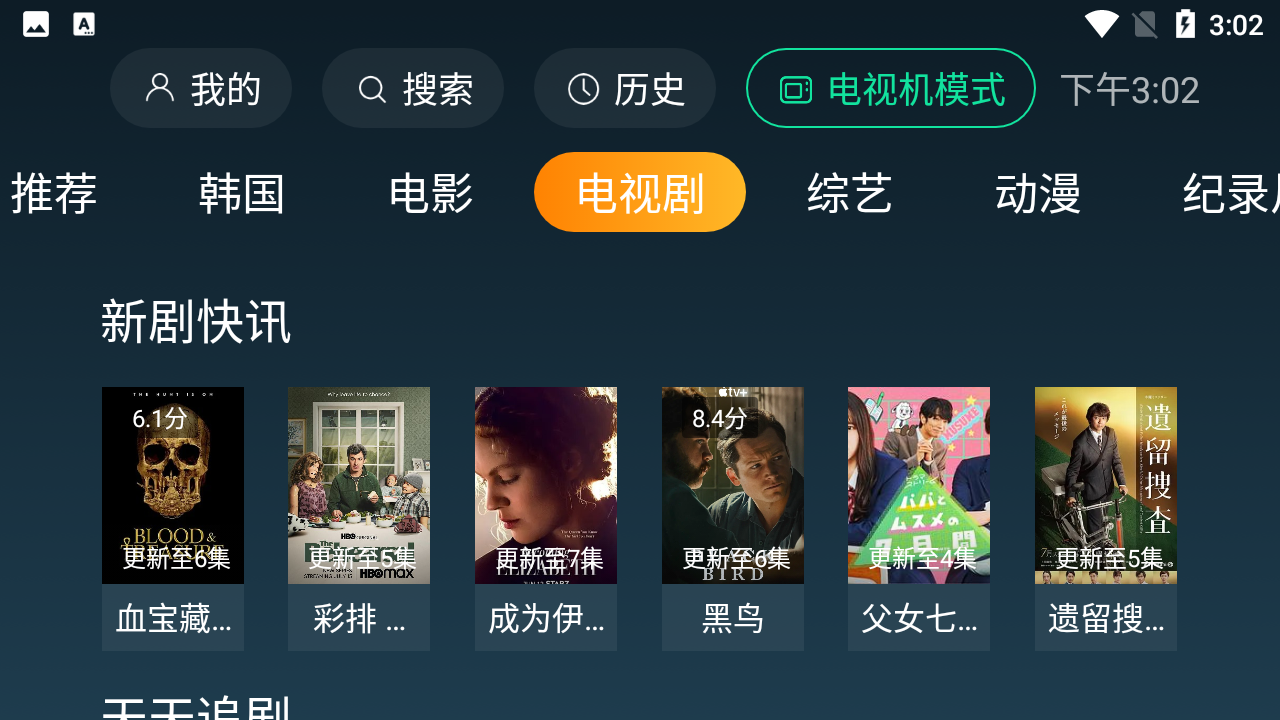
Task: Select the 电影 tab
Action: (x=430, y=193)
